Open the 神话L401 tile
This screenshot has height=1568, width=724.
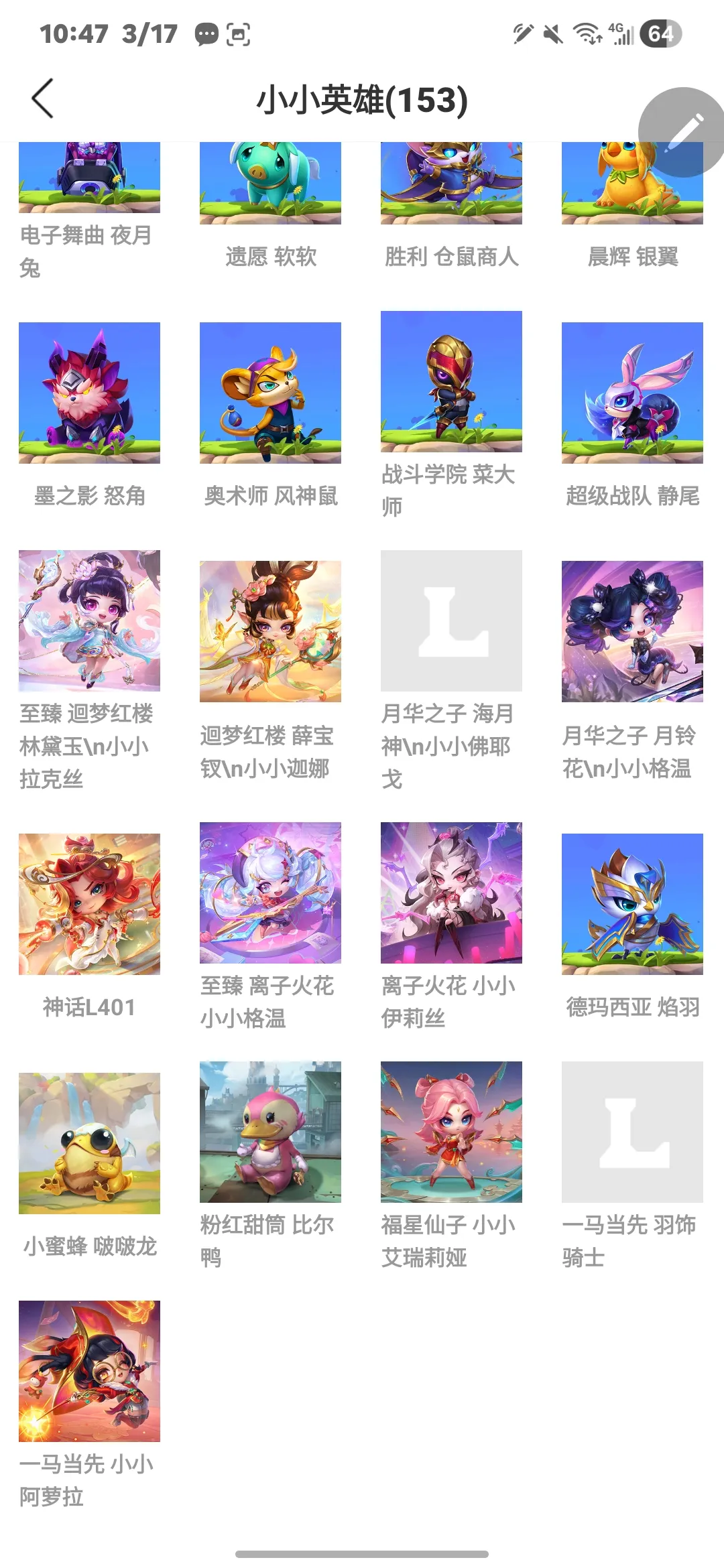(89, 904)
